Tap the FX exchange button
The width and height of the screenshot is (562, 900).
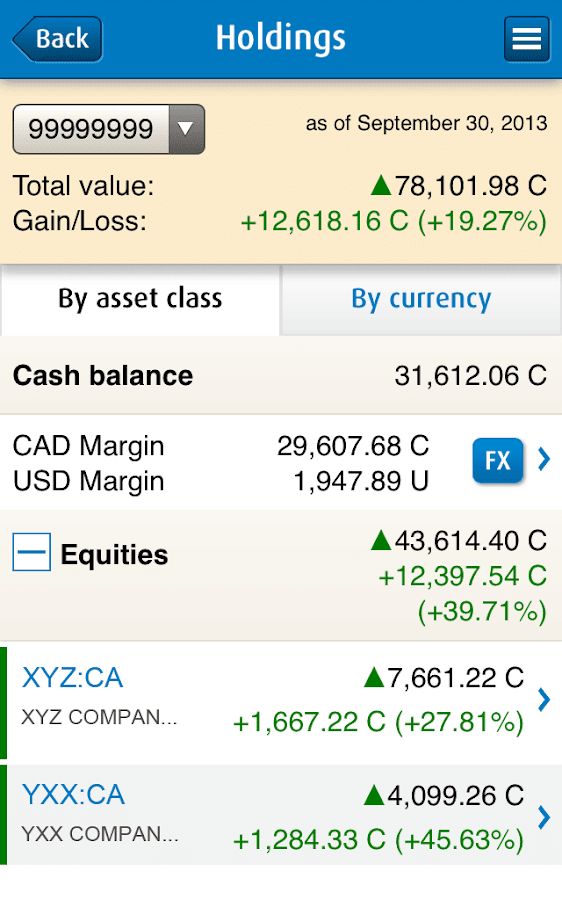tap(498, 460)
